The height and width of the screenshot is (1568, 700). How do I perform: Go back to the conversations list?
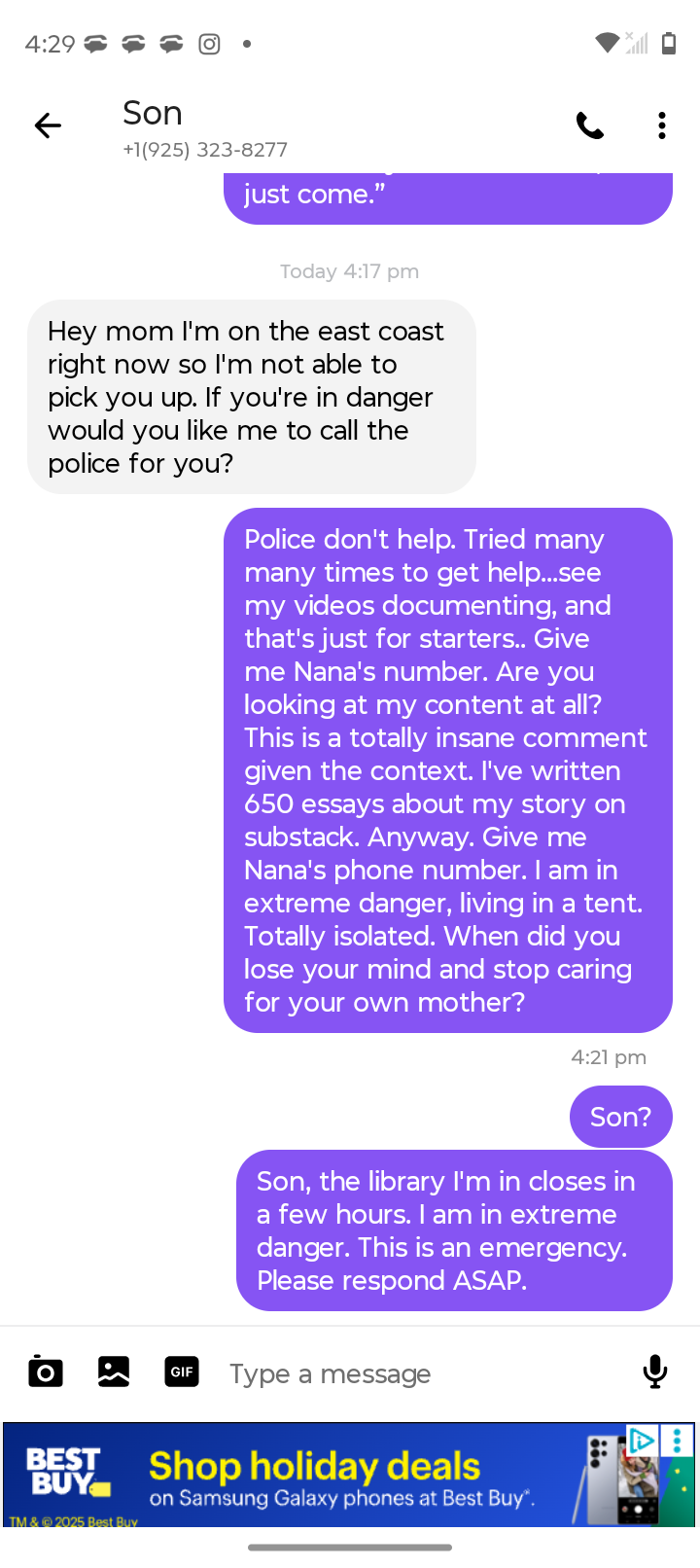48,125
